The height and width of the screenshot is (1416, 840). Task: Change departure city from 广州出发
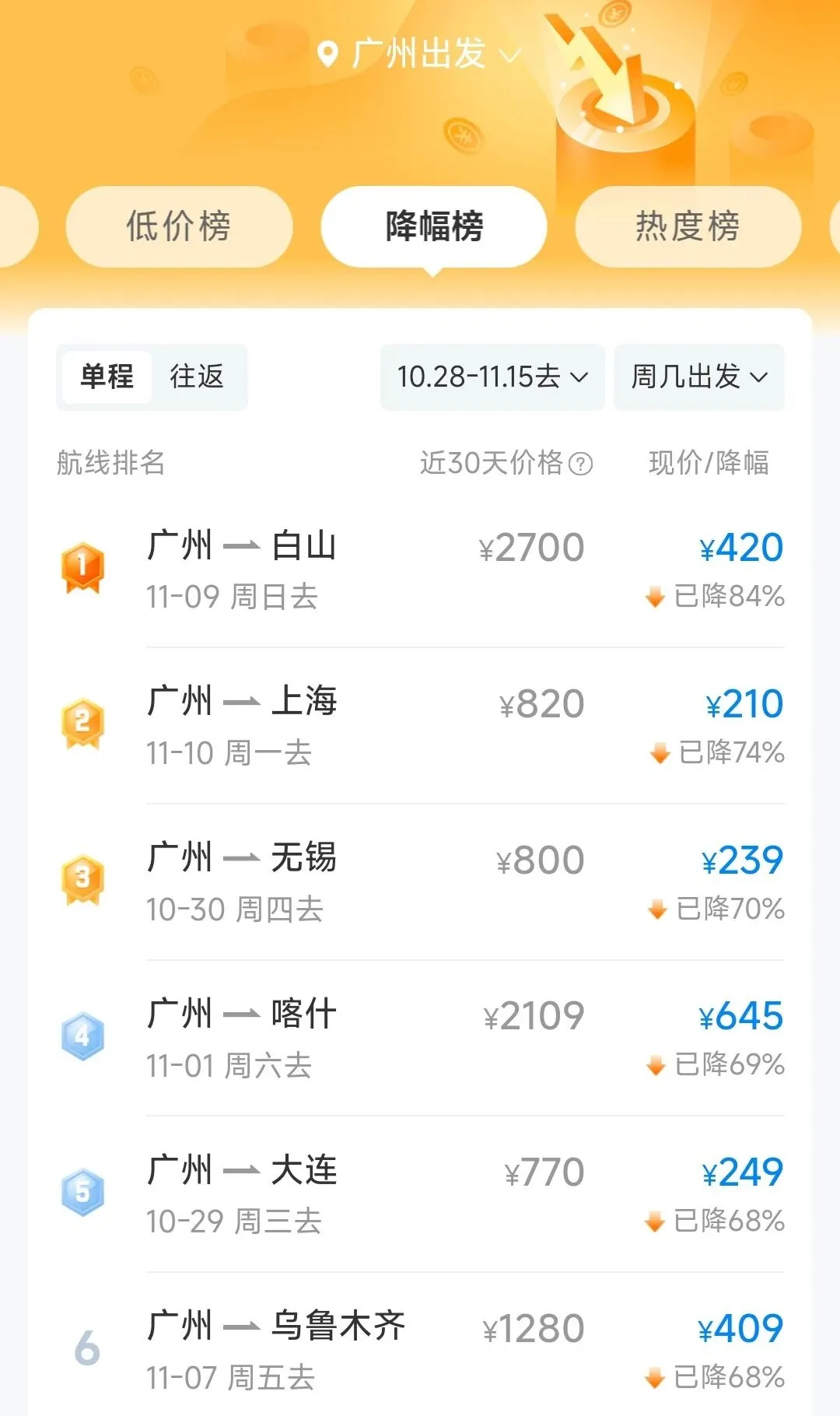point(418,54)
